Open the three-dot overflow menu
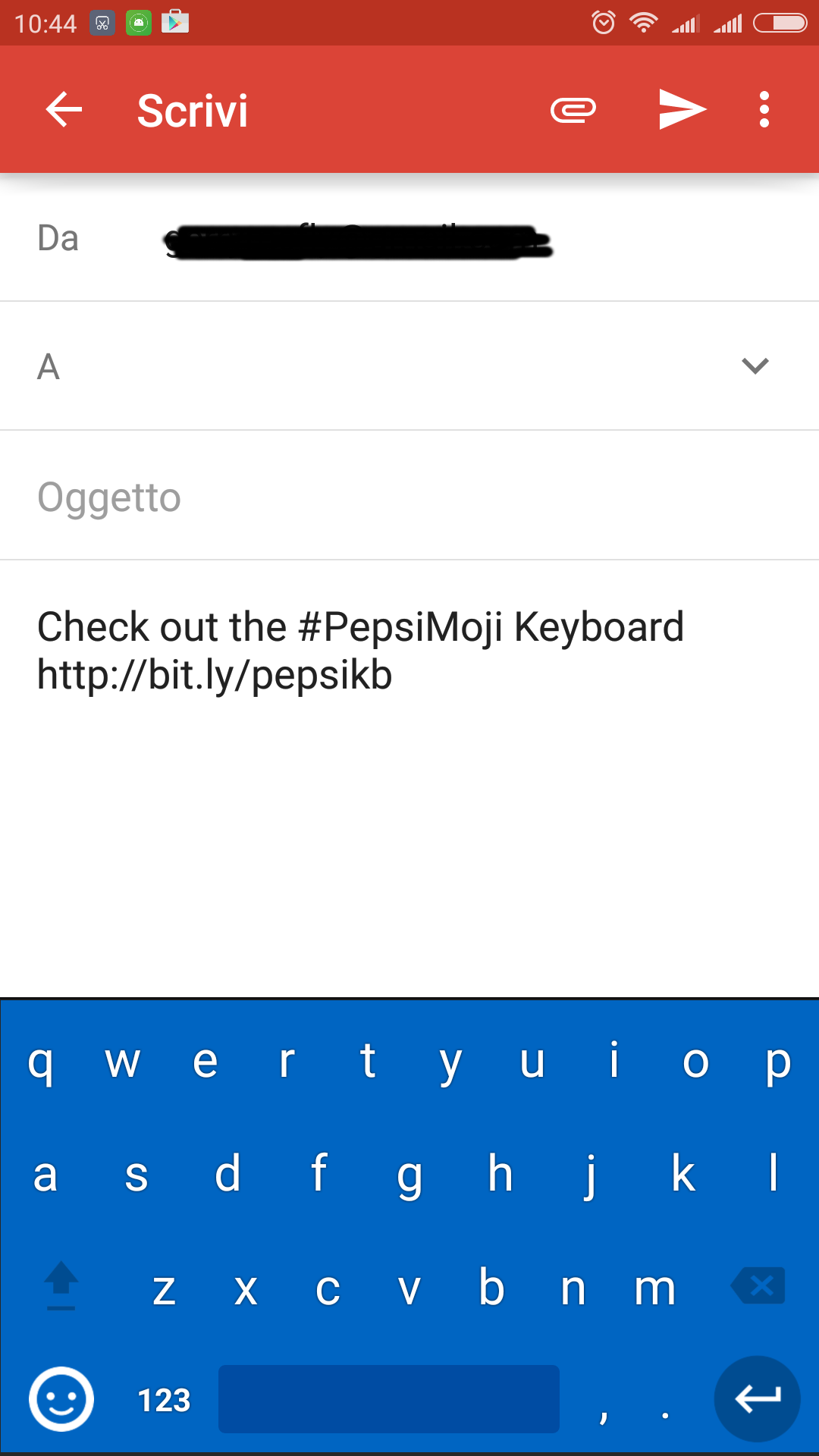The image size is (819, 1456). point(764,110)
